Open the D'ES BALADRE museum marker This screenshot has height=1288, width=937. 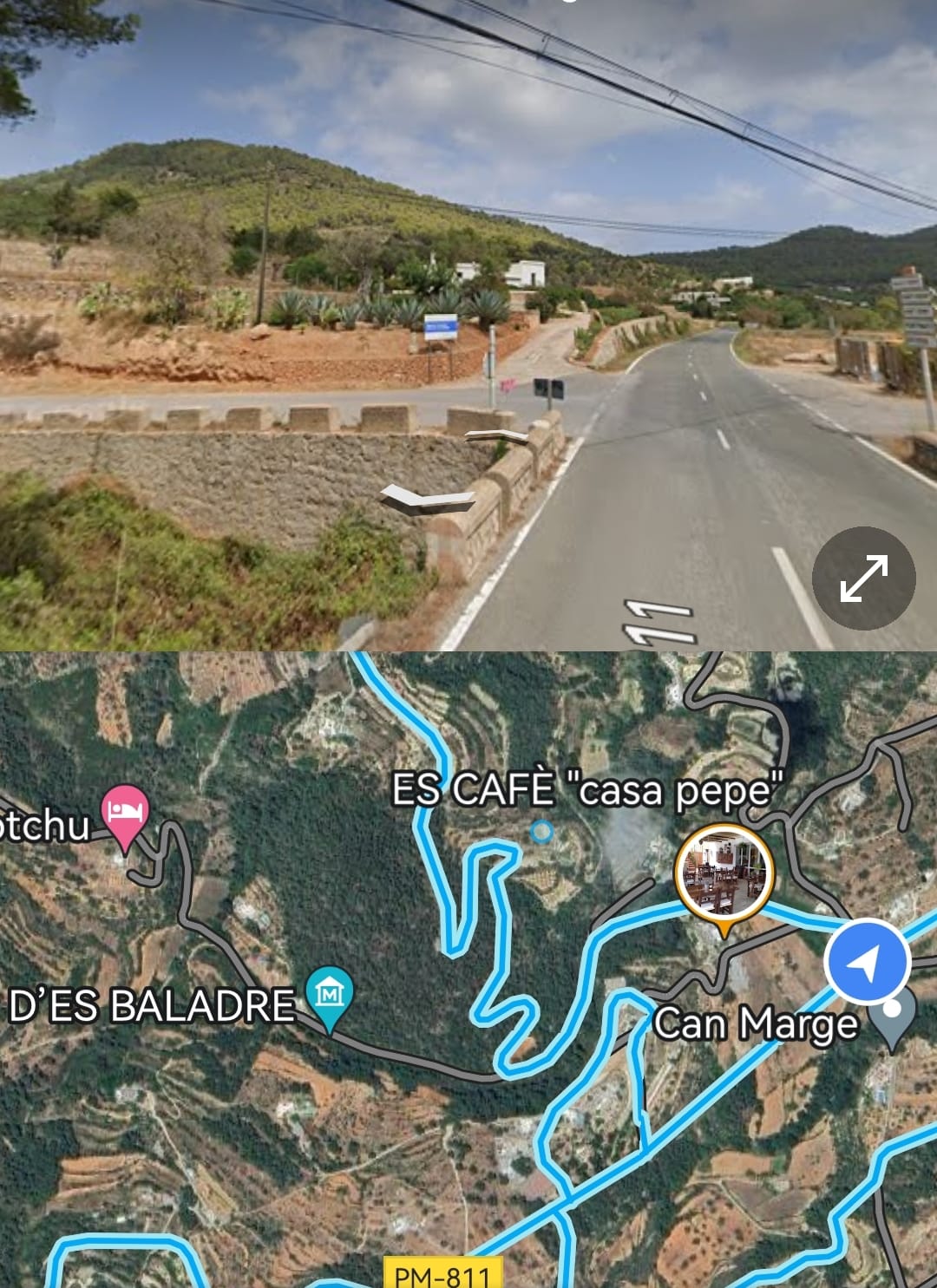click(x=330, y=993)
